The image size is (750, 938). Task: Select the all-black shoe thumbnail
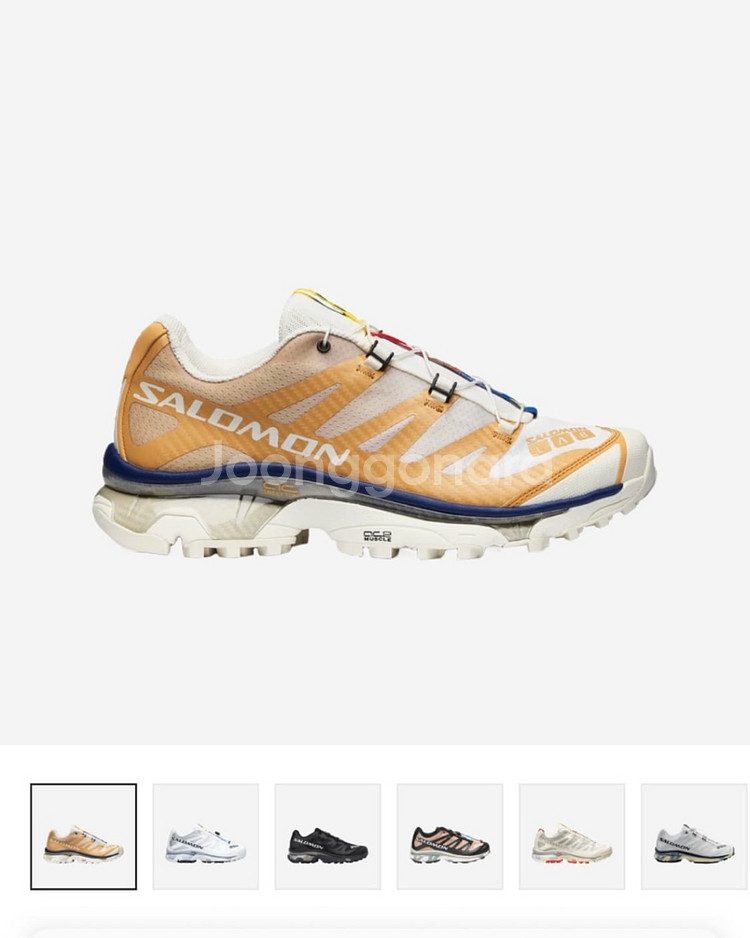point(327,837)
